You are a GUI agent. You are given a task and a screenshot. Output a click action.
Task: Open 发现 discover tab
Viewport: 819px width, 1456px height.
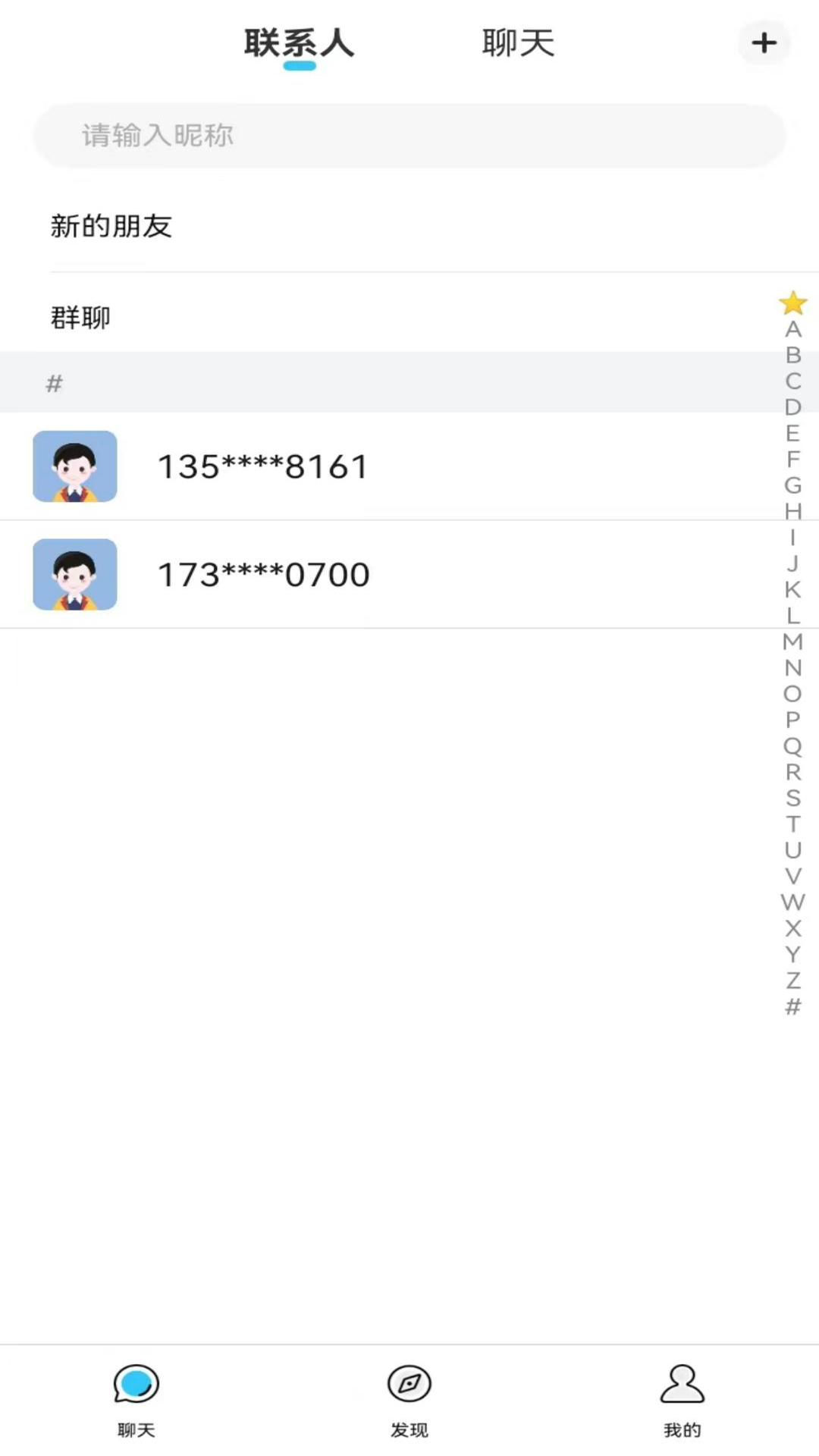tap(409, 1400)
